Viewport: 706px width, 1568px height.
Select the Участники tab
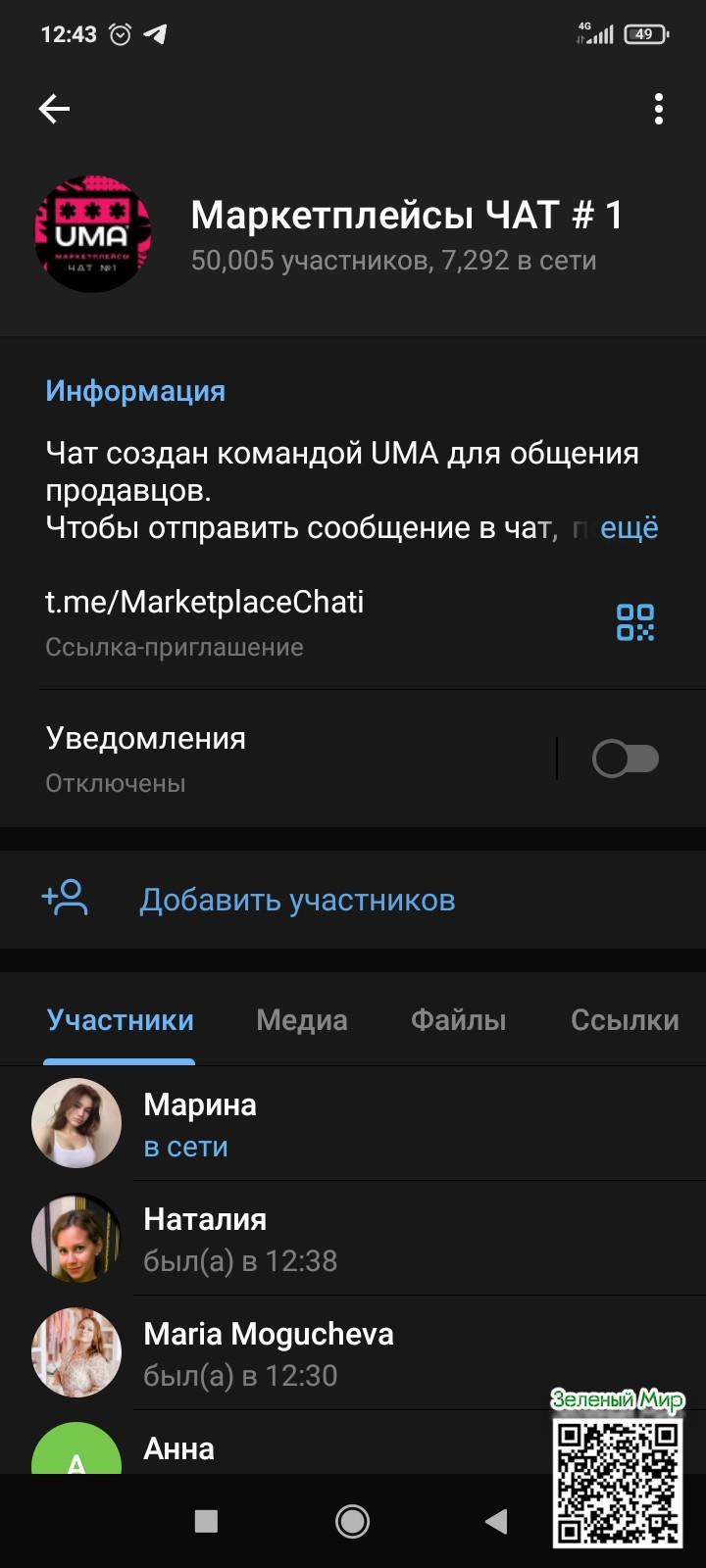[x=120, y=1020]
